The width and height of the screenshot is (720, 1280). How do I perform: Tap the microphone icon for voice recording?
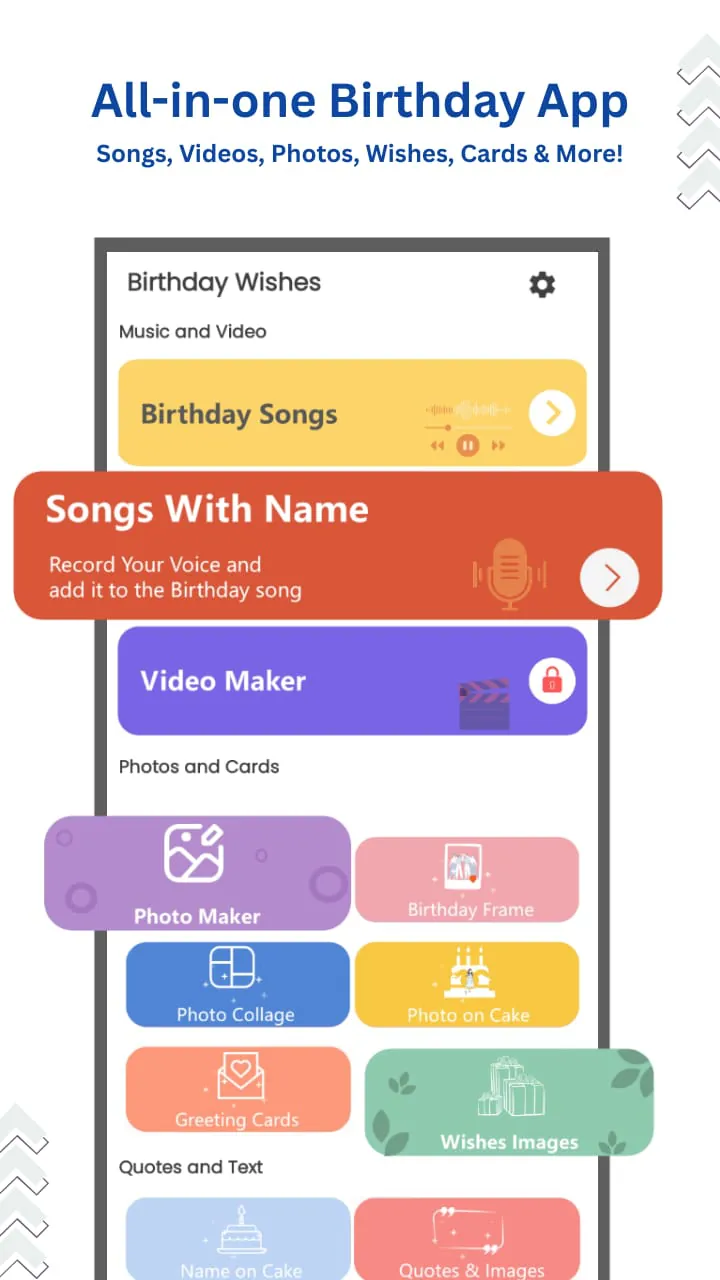tap(509, 573)
